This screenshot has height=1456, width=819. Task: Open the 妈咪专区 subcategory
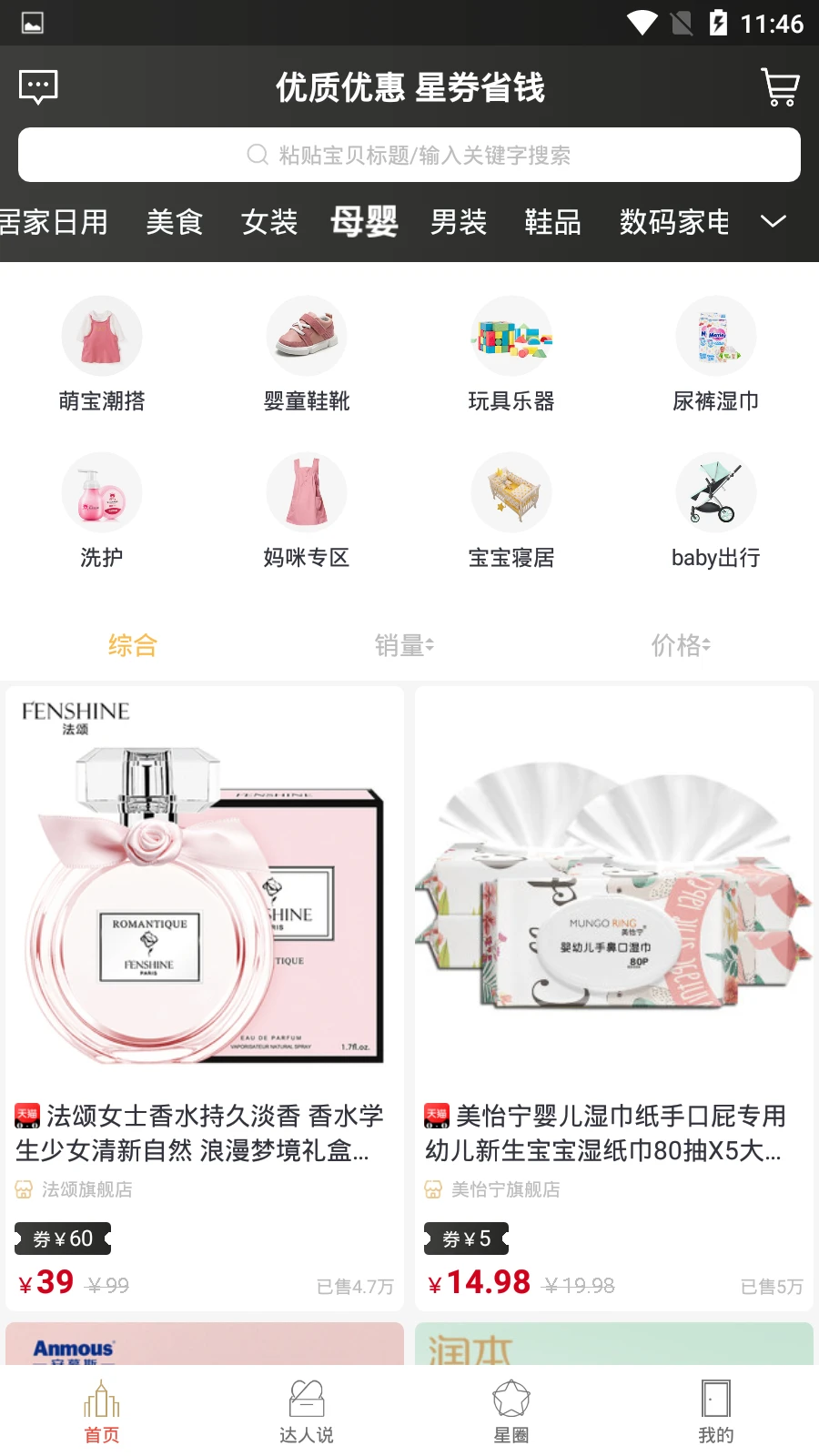coord(307,510)
